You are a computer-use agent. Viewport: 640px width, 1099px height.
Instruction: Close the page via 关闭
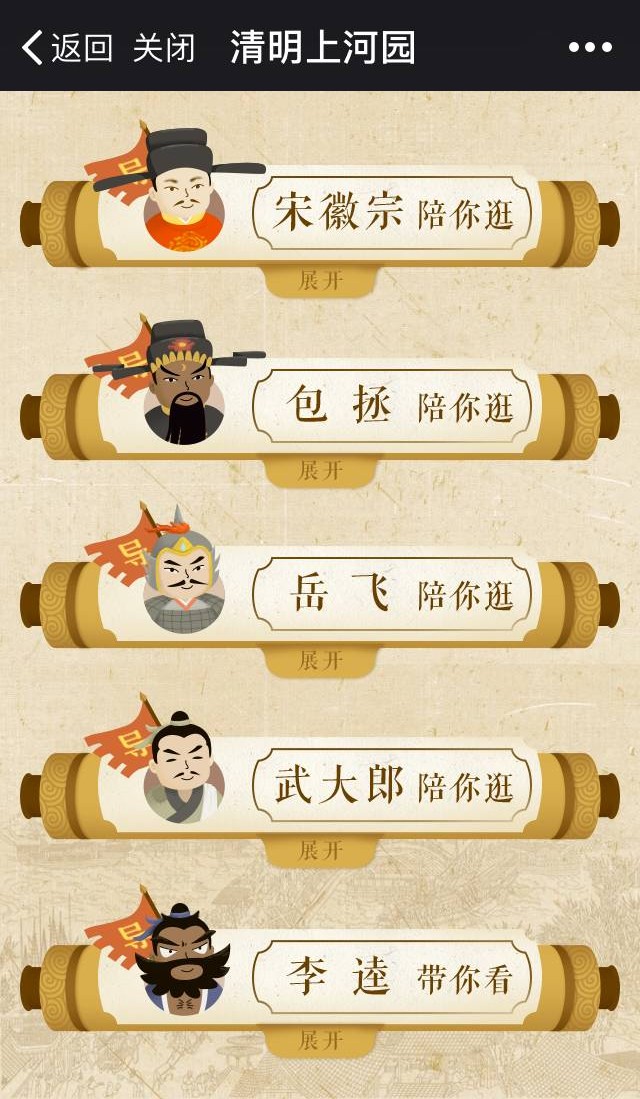tap(164, 47)
